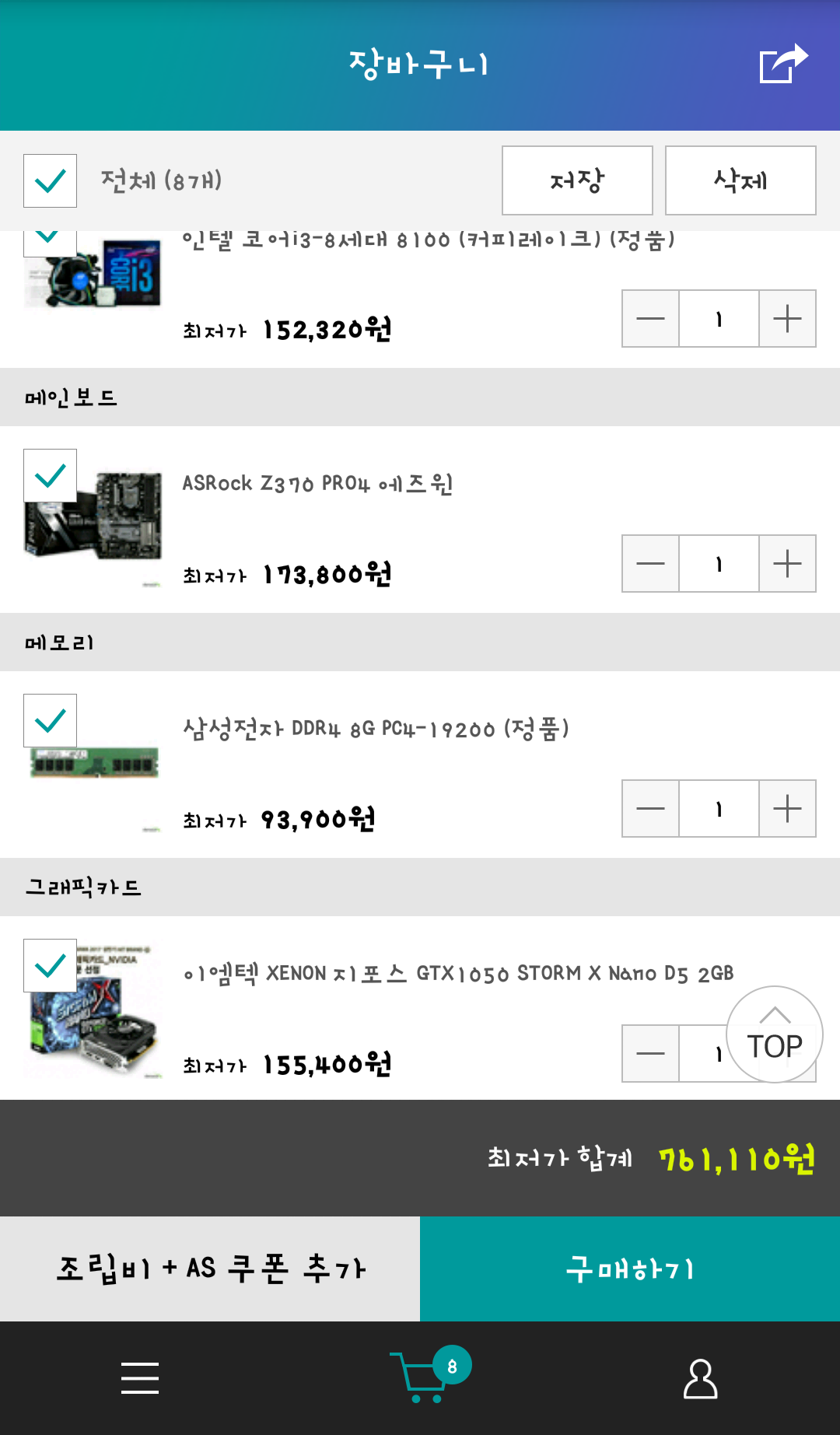Open the user profile tab

700,1378
